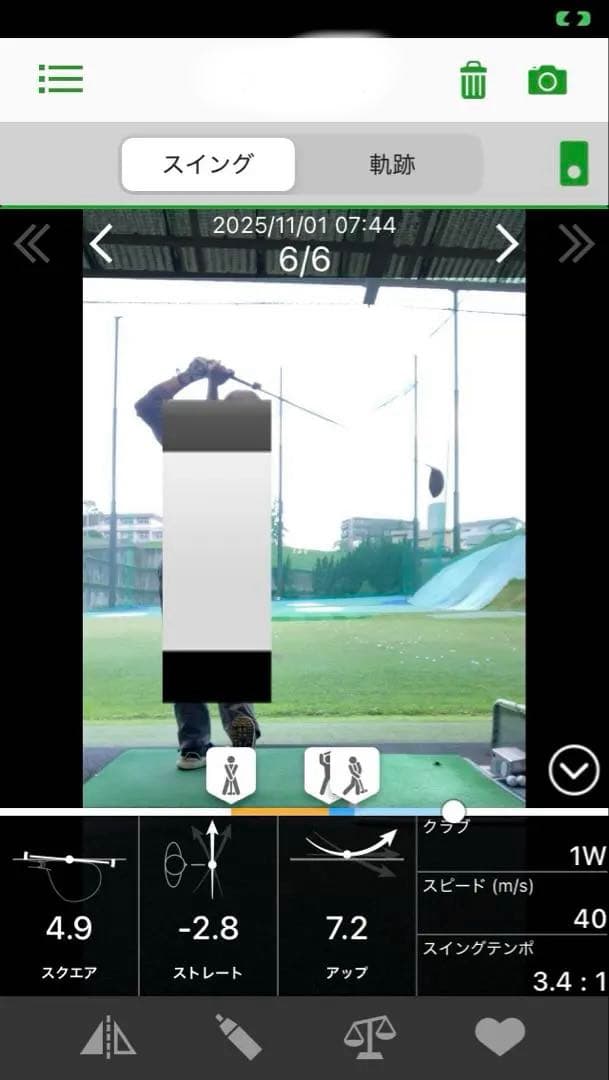The width and height of the screenshot is (609, 1080).
Task: Tap the circled down chevron
Action: (573, 771)
